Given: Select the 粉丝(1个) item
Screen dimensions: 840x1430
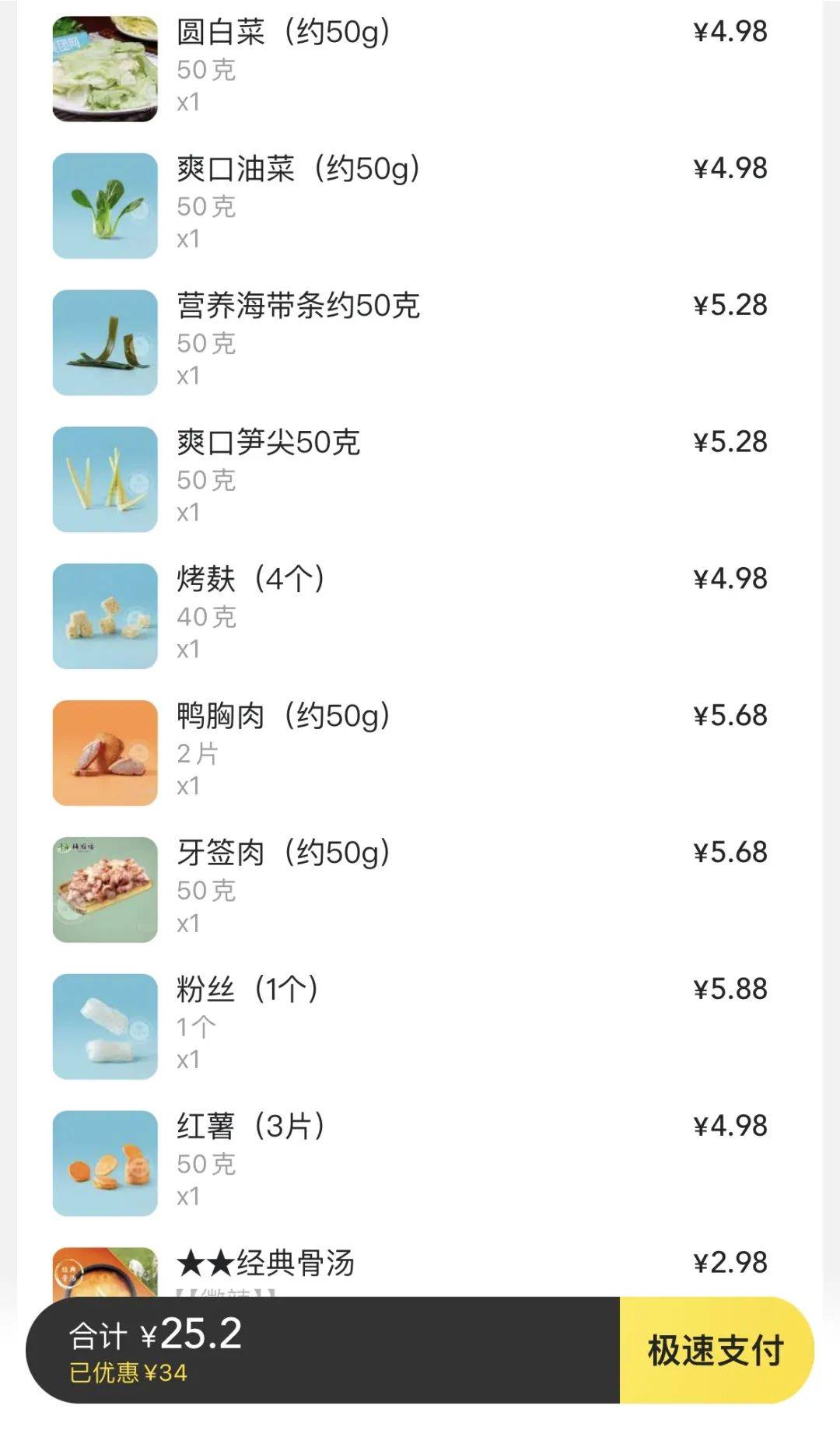Looking at the screenshot, I should click(420, 1027).
